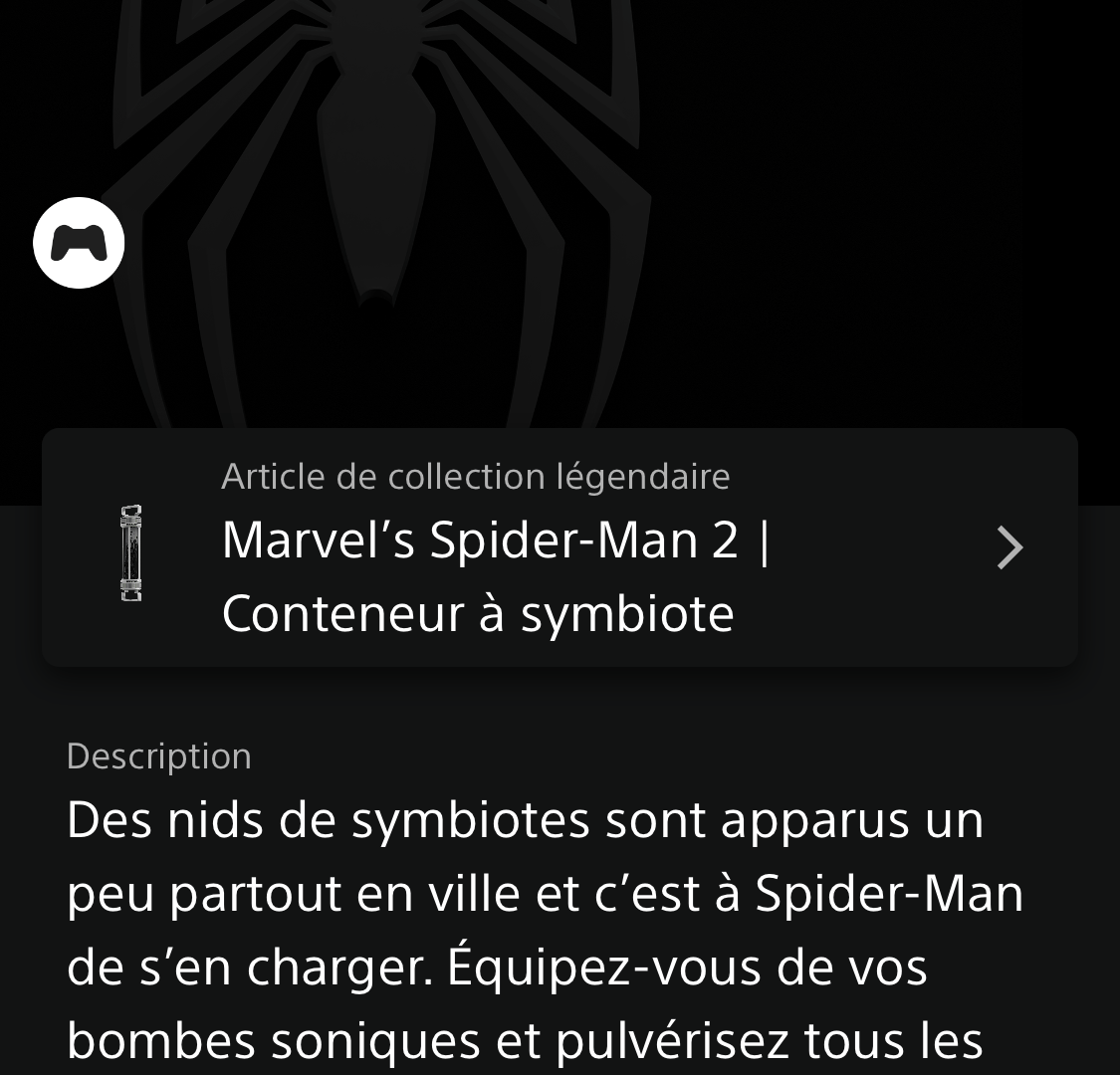Open Marvel's Spider-Man 2 Conteneur à symbiote card

559,547
